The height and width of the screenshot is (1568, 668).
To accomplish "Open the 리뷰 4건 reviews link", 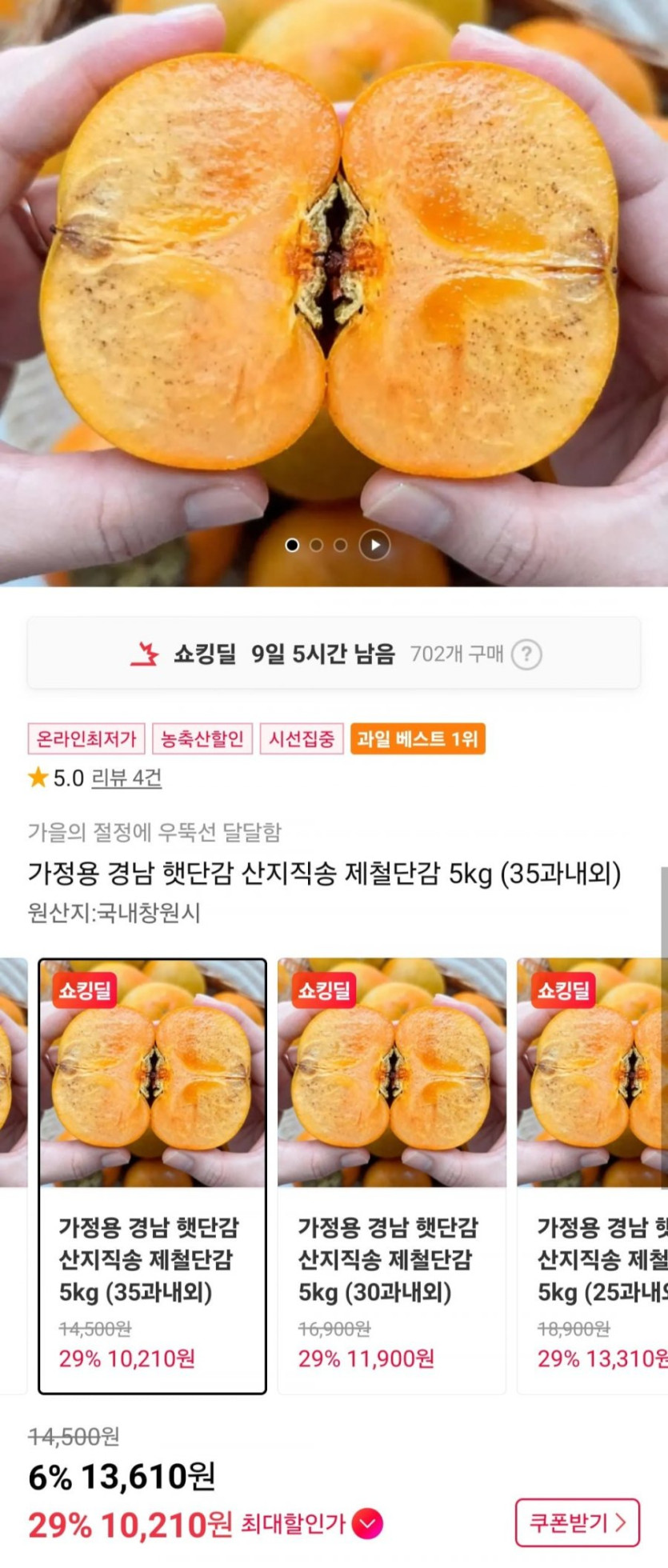I will [126, 778].
